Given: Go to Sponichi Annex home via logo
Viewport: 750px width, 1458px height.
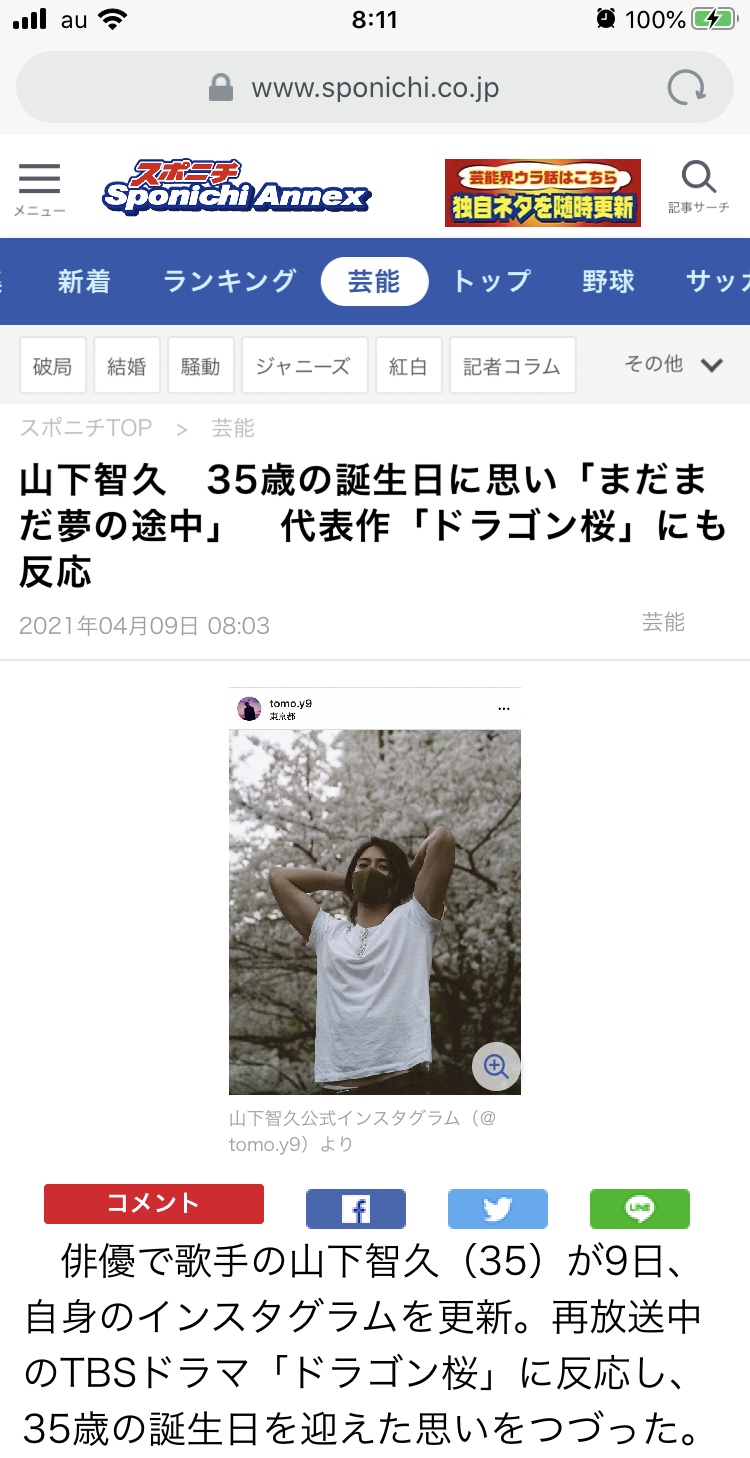Looking at the screenshot, I should point(236,188).
